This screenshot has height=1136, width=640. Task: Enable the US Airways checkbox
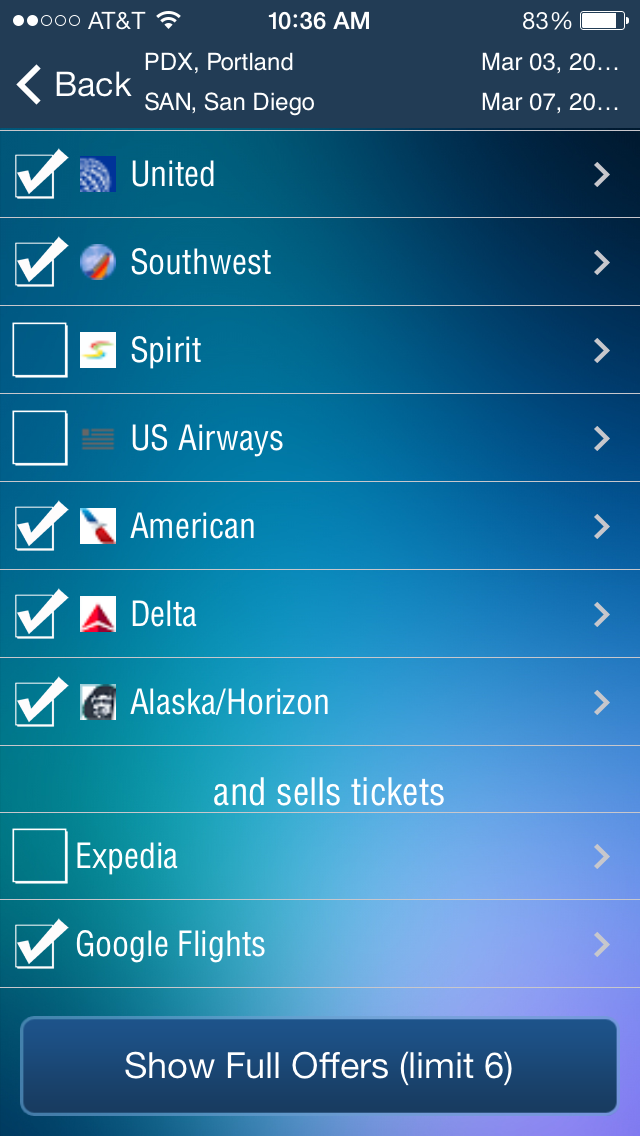40,438
